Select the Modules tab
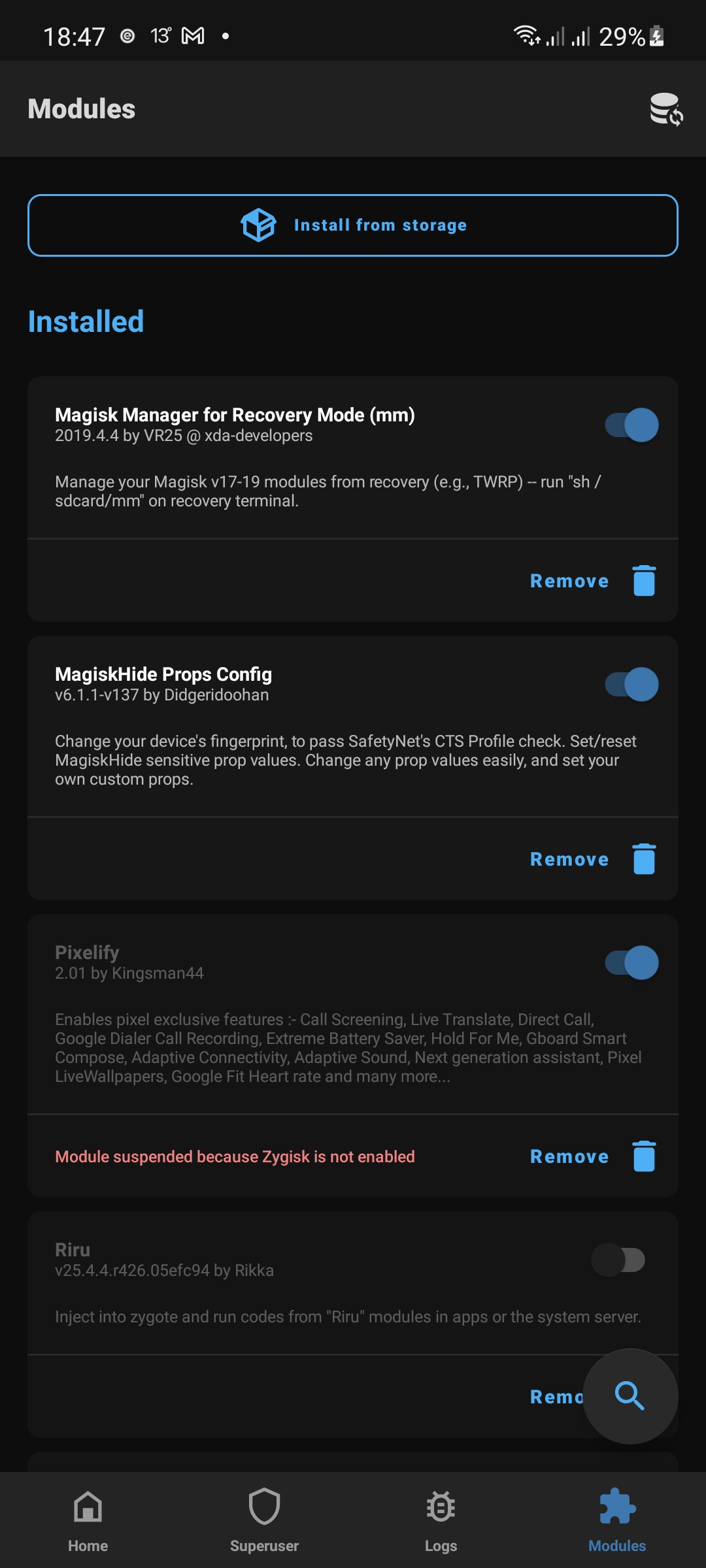The width and height of the screenshot is (706, 1568). pyautogui.click(x=617, y=1520)
